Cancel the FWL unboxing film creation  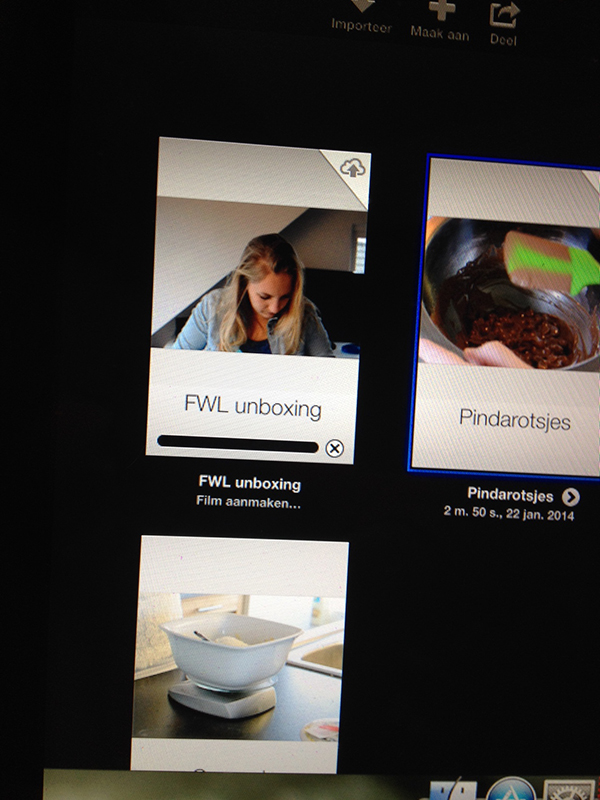(x=335, y=448)
